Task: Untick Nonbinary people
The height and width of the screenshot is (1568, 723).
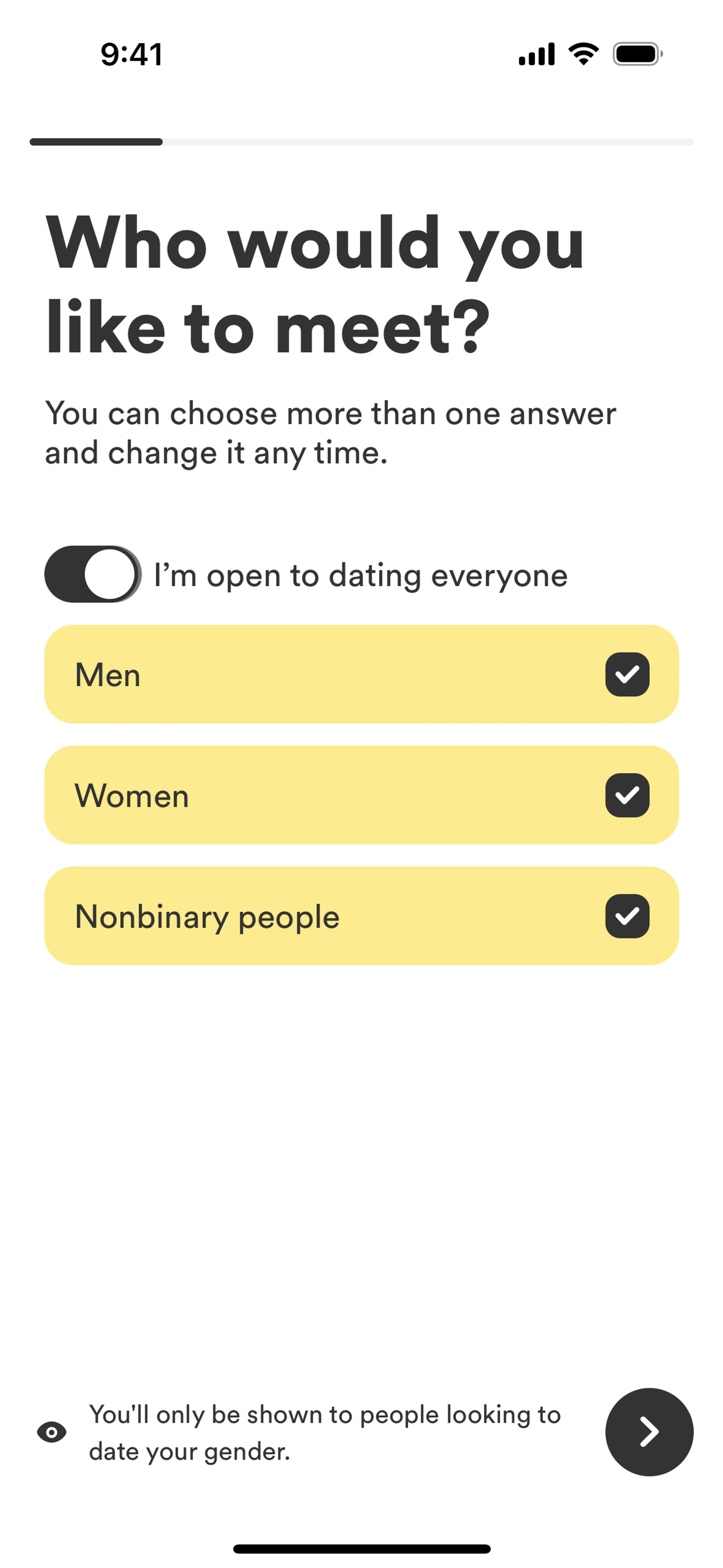Action: click(x=627, y=915)
